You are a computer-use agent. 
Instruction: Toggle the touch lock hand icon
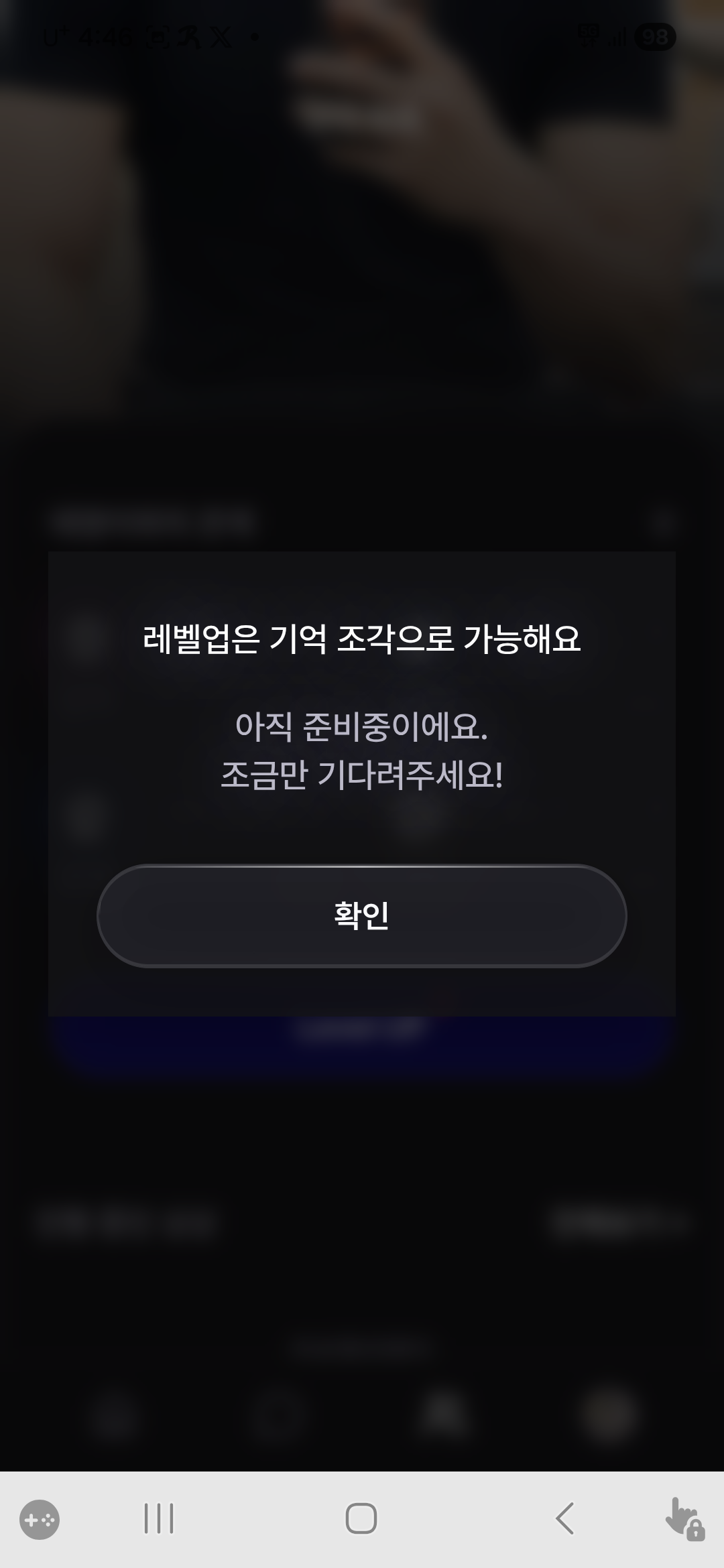click(x=684, y=1519)
